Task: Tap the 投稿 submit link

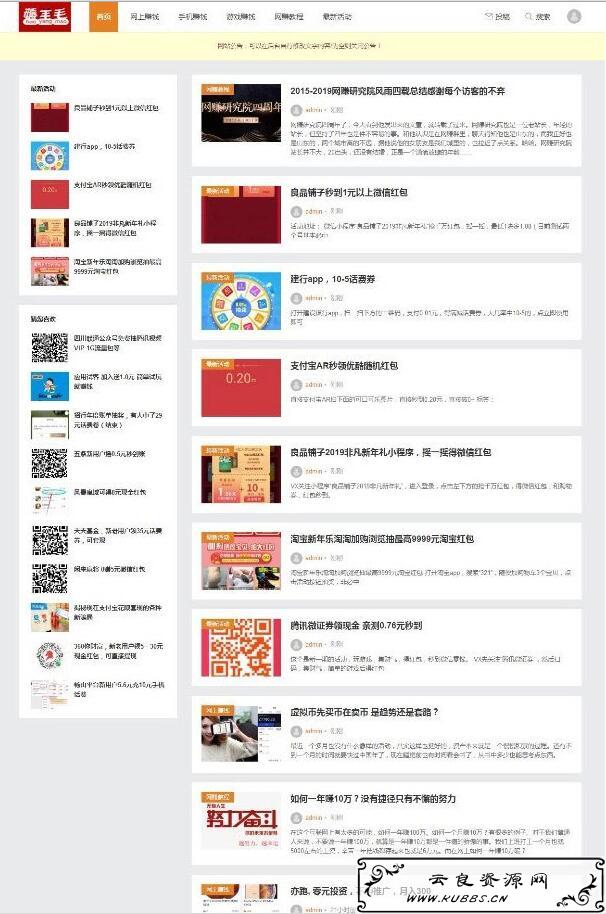Action: point(497,17)
